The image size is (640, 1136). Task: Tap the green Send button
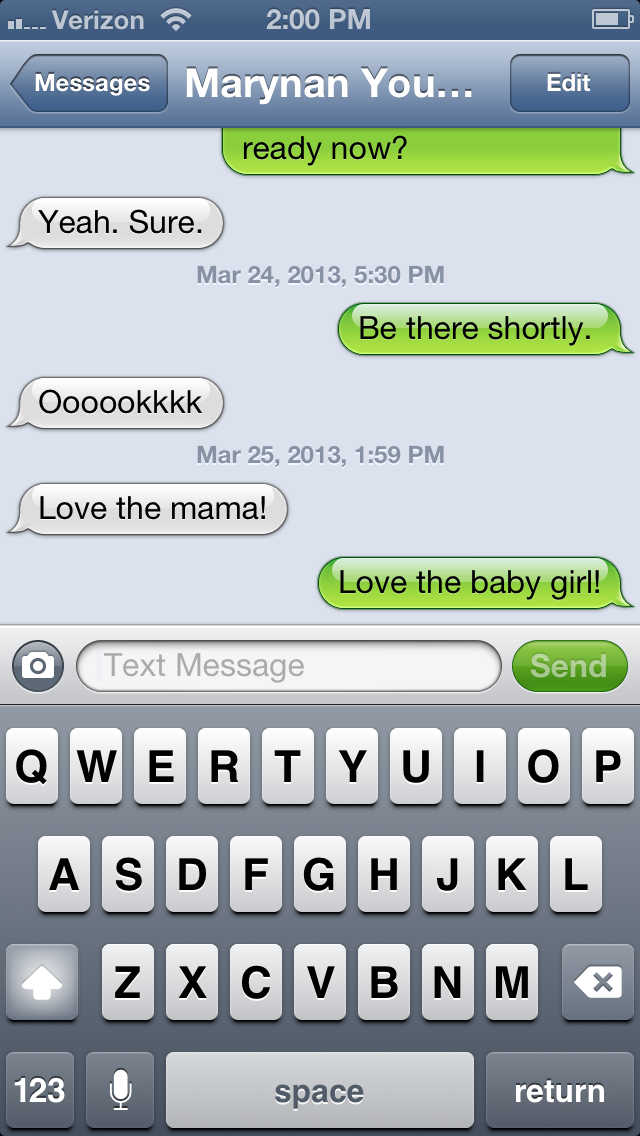(x=569, y=666)
